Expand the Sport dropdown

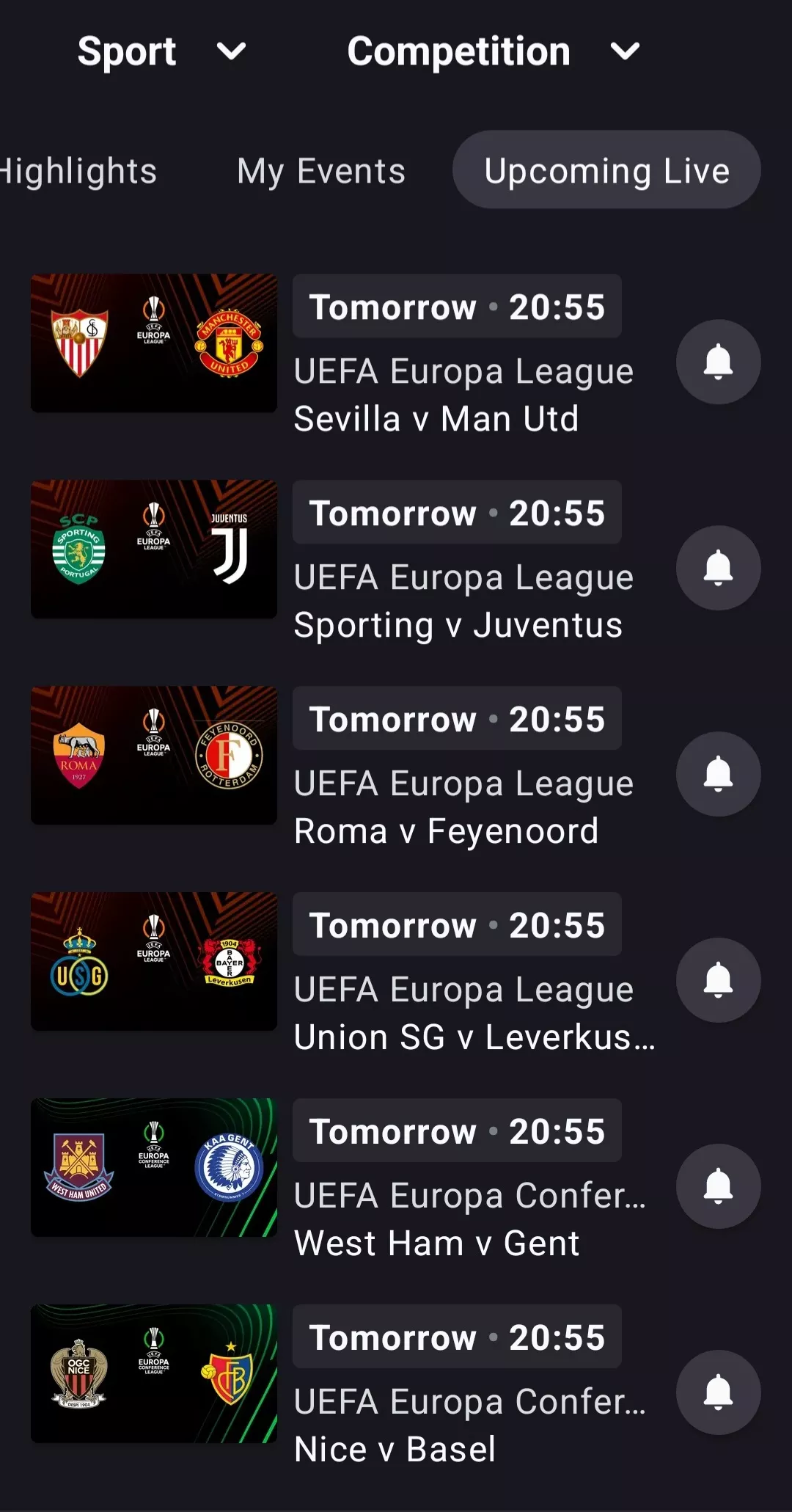tap(161, 51)
